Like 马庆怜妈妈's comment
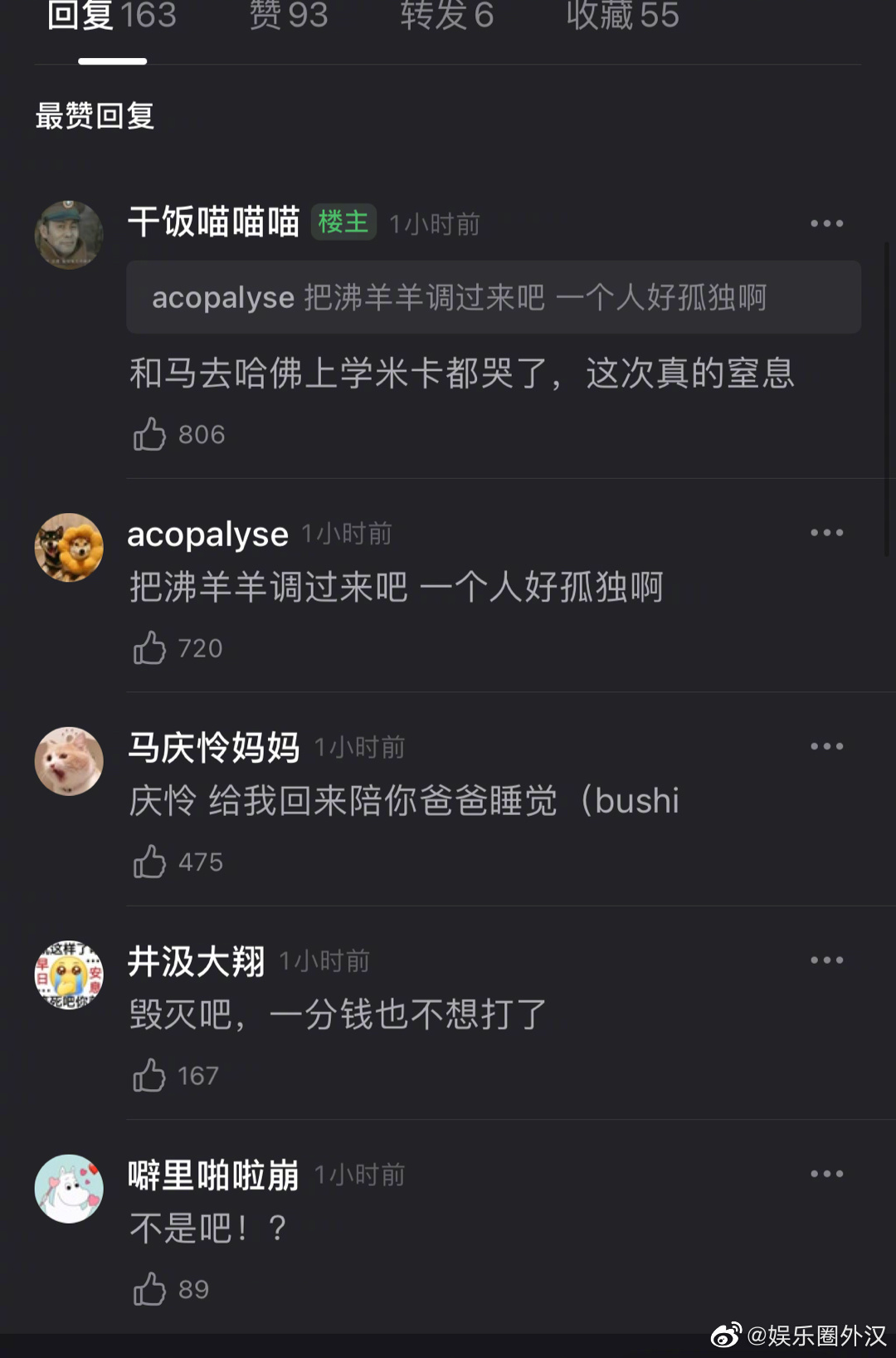 [x=150, y=862]
